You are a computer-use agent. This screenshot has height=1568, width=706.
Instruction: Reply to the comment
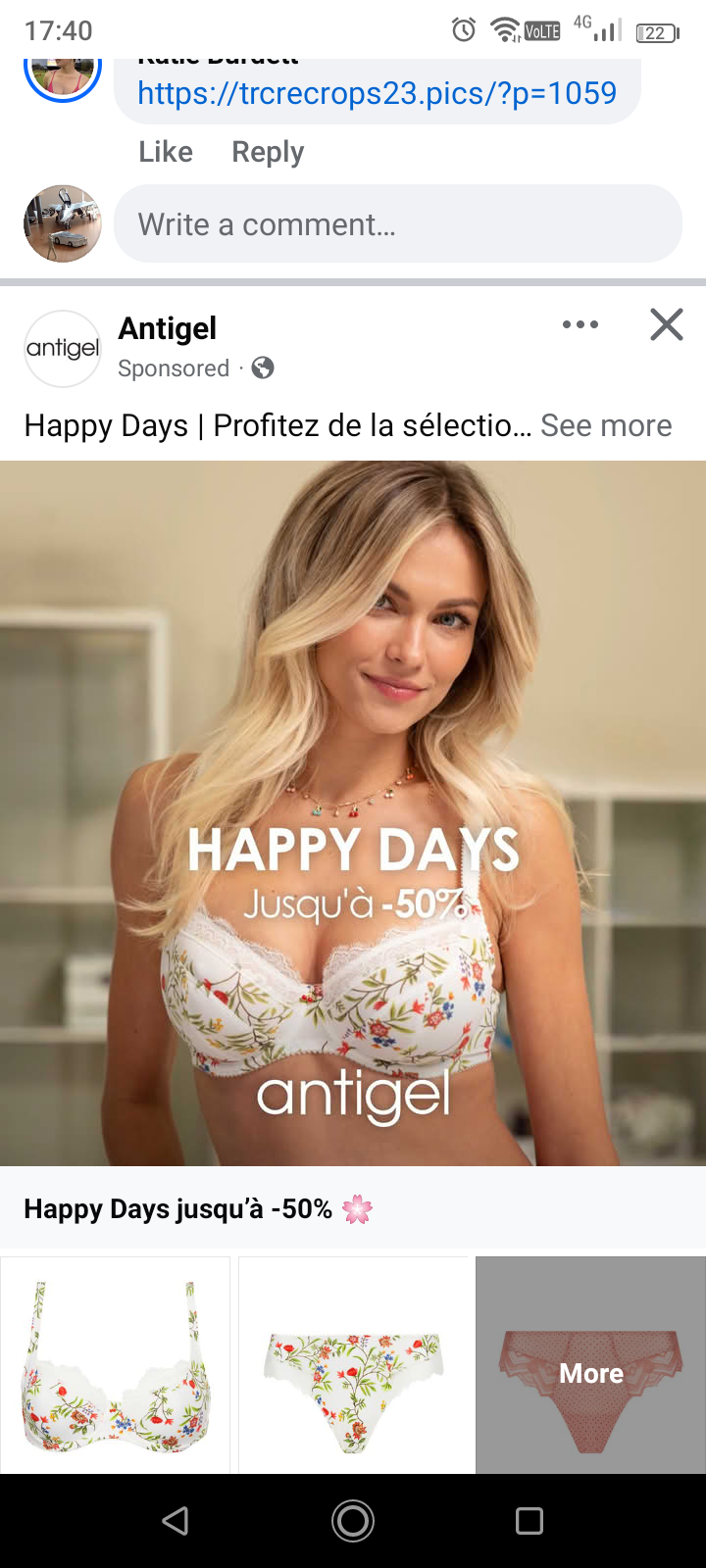pyautogui.click(x=268, y=152)
